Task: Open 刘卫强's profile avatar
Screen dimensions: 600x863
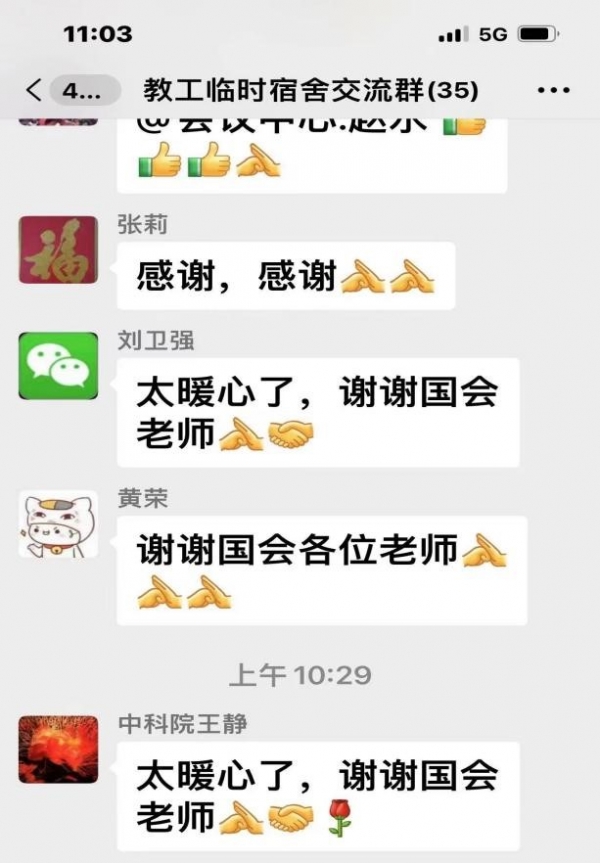Action: pos(58,366)
